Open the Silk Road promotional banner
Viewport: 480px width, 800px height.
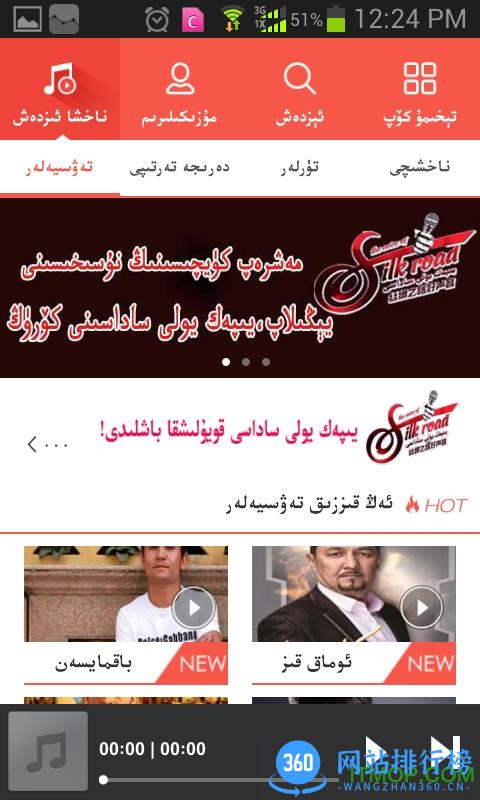click(240, 288)
